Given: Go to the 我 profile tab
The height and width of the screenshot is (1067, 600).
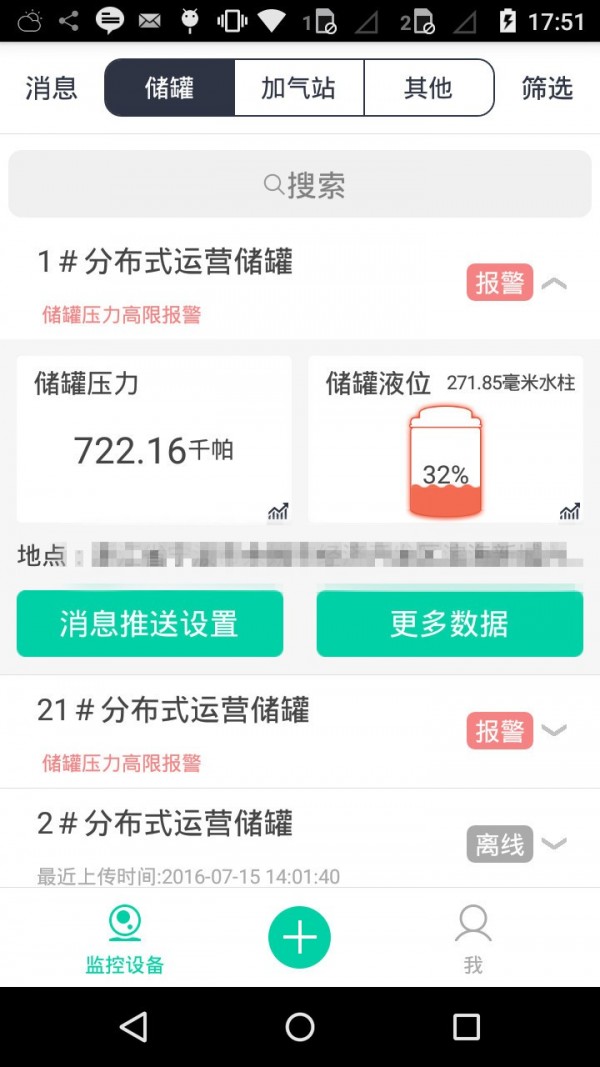Looking at the screenshot, I should click(x=473, y=939).
